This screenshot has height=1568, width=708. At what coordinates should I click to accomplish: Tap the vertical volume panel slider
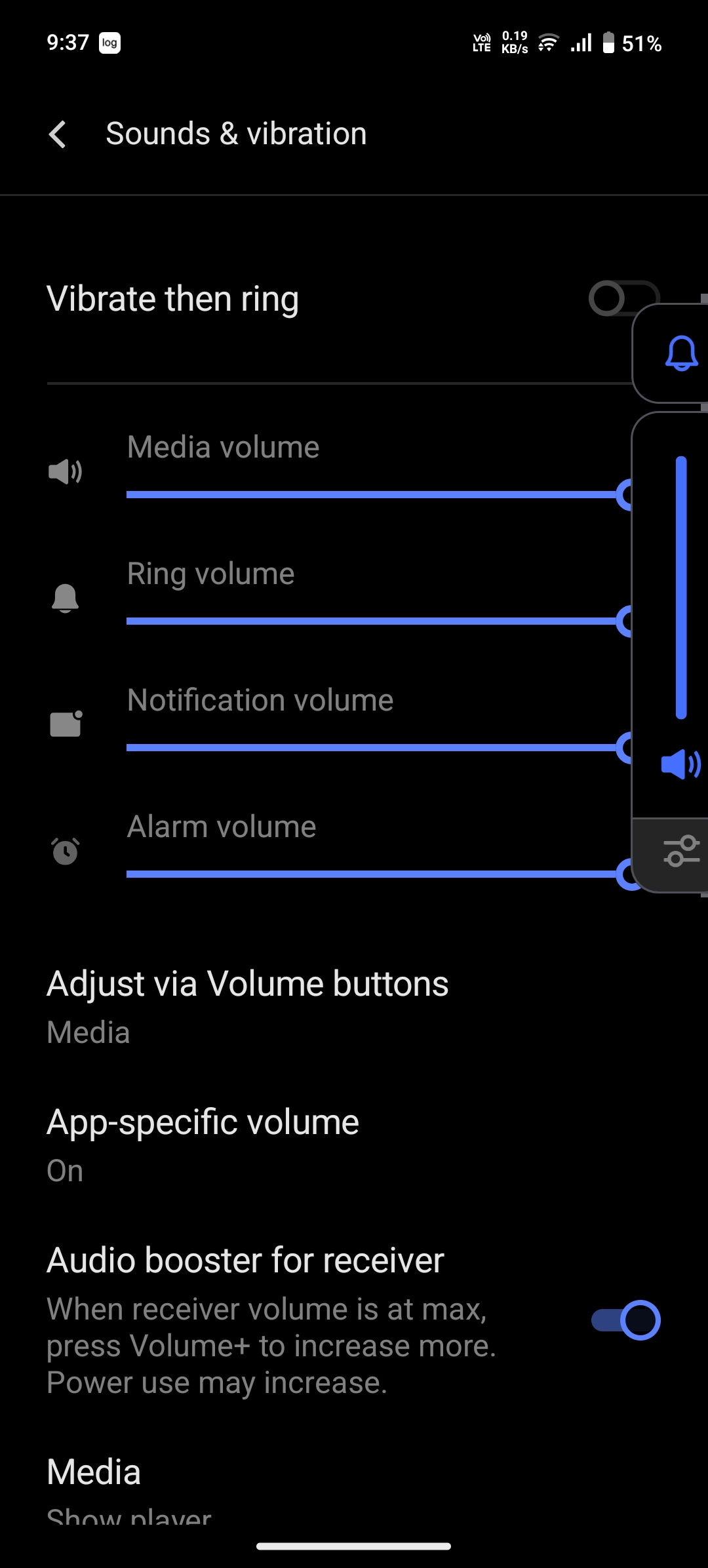(x=681, y=587)
